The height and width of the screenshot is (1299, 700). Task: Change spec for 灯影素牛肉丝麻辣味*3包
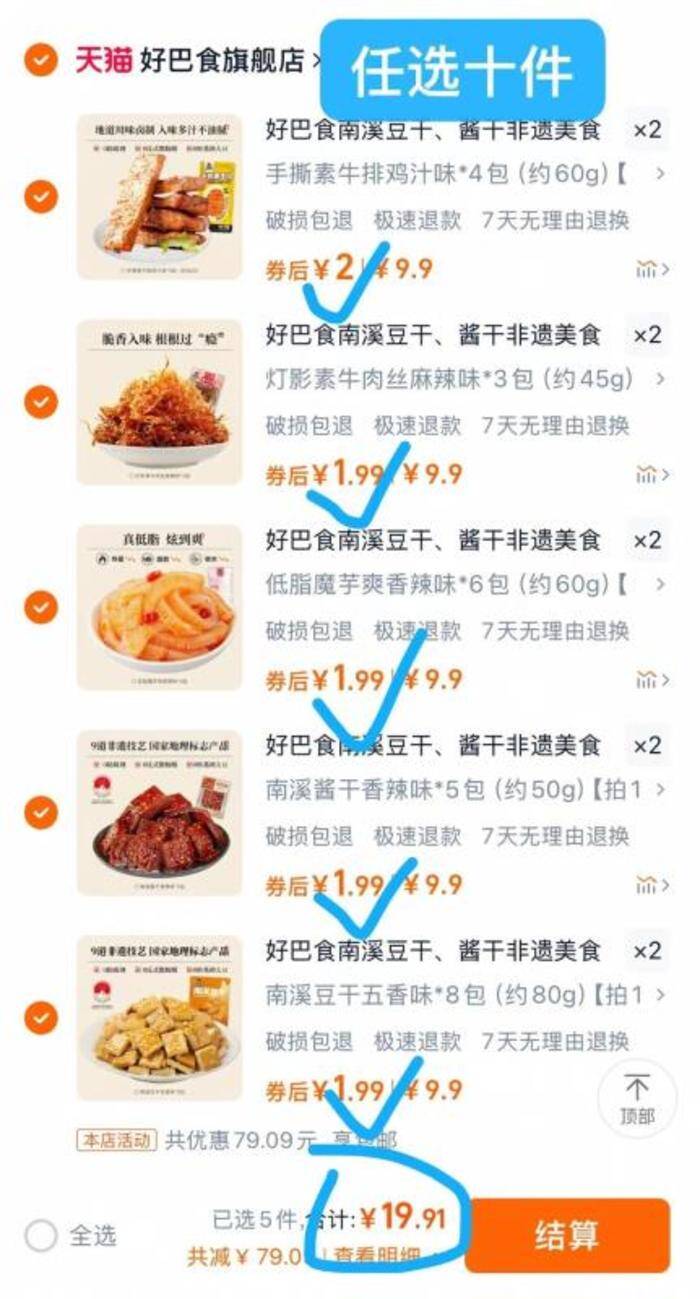[x=466, y=379]
